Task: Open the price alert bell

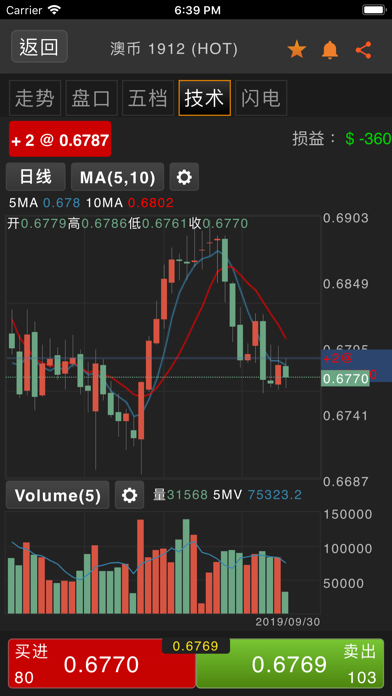Action: (x=330, y=49)
